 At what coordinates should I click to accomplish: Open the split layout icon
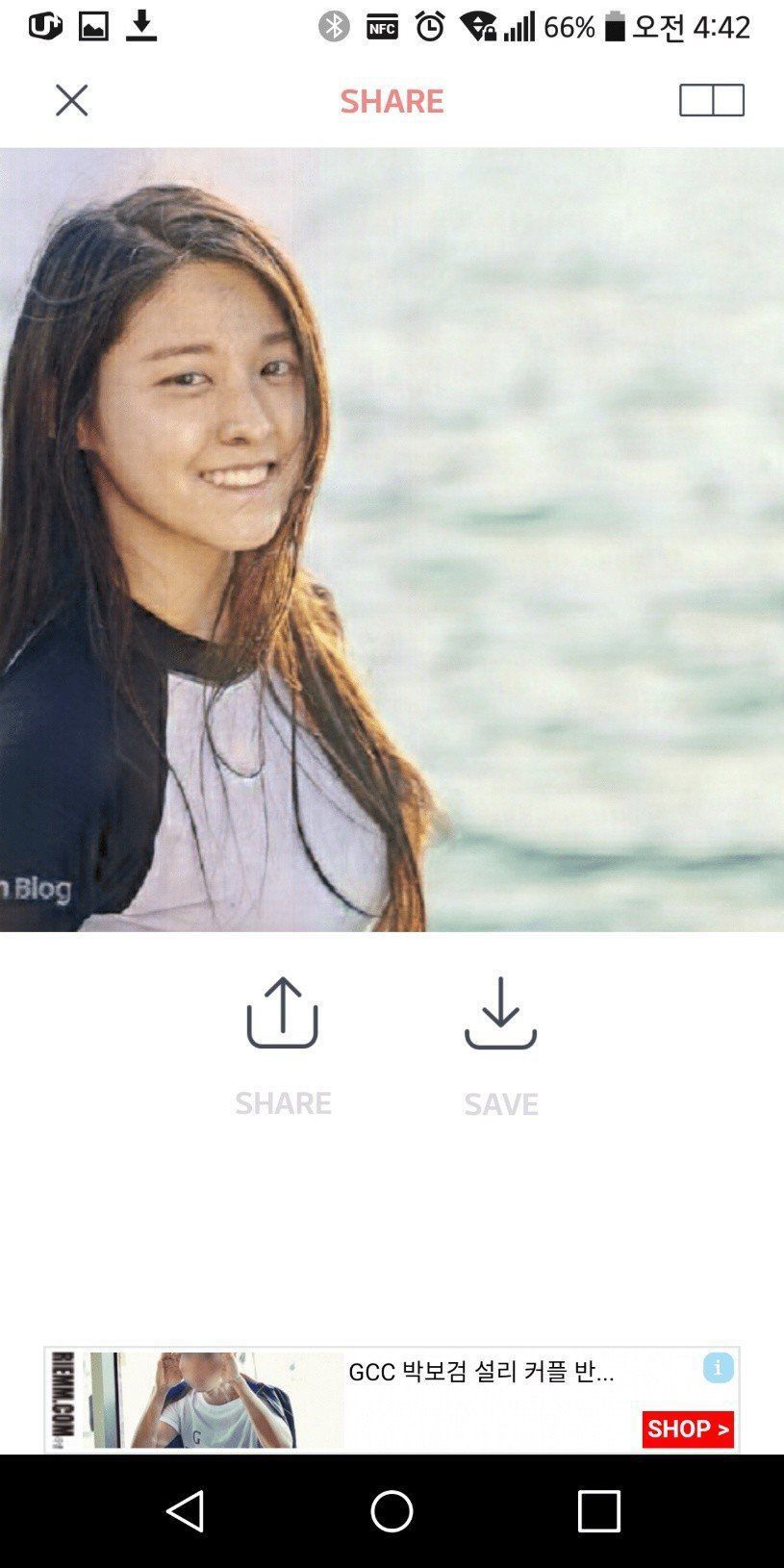(711, 100)
